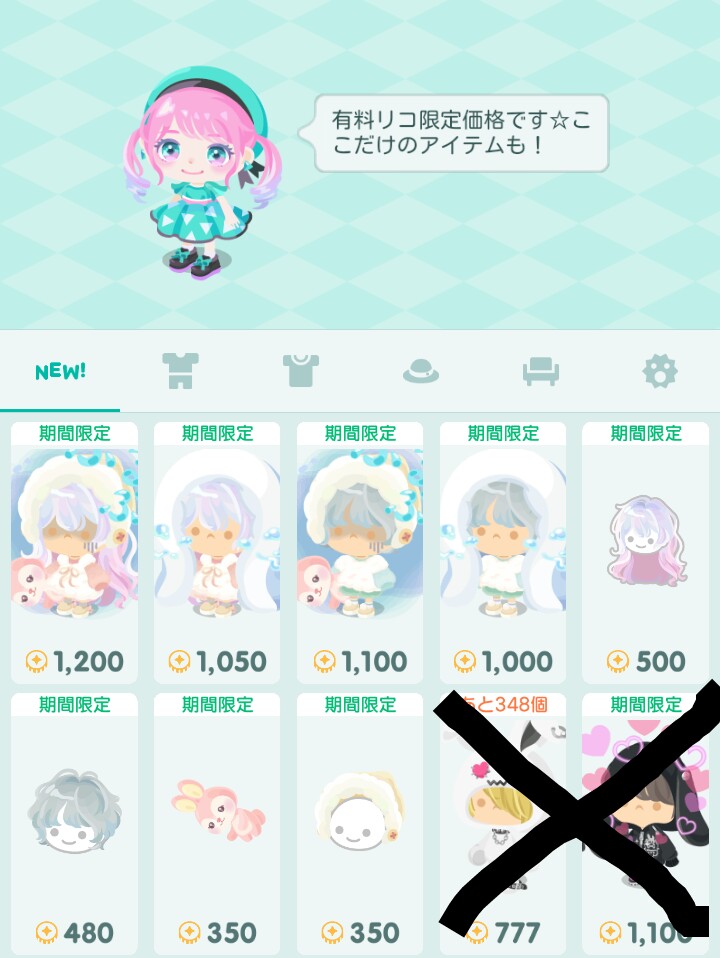Select the 1,050 coin outfit item

(217, 552)
